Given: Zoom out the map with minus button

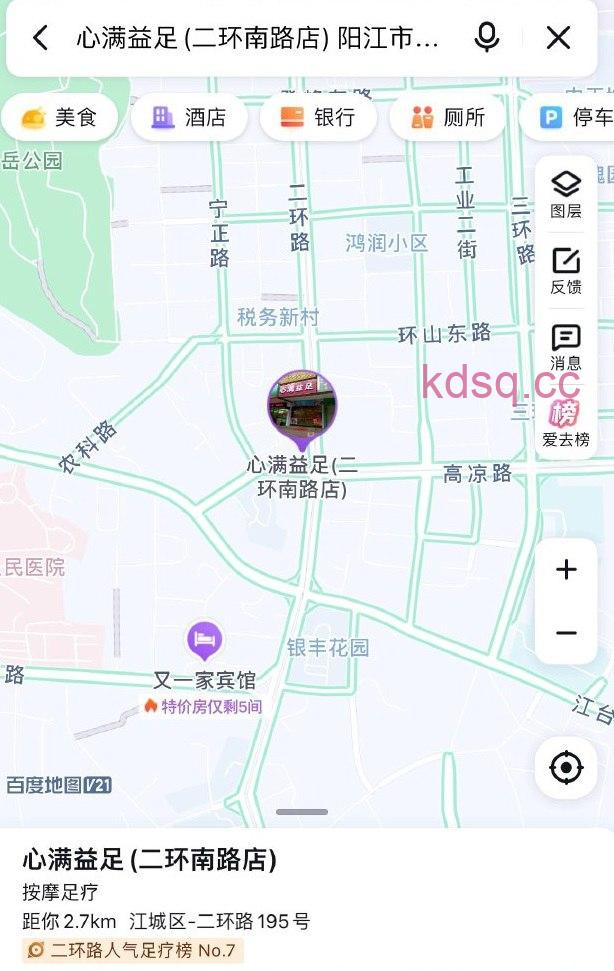Looking at the screenshot, I should coord(566,633).
